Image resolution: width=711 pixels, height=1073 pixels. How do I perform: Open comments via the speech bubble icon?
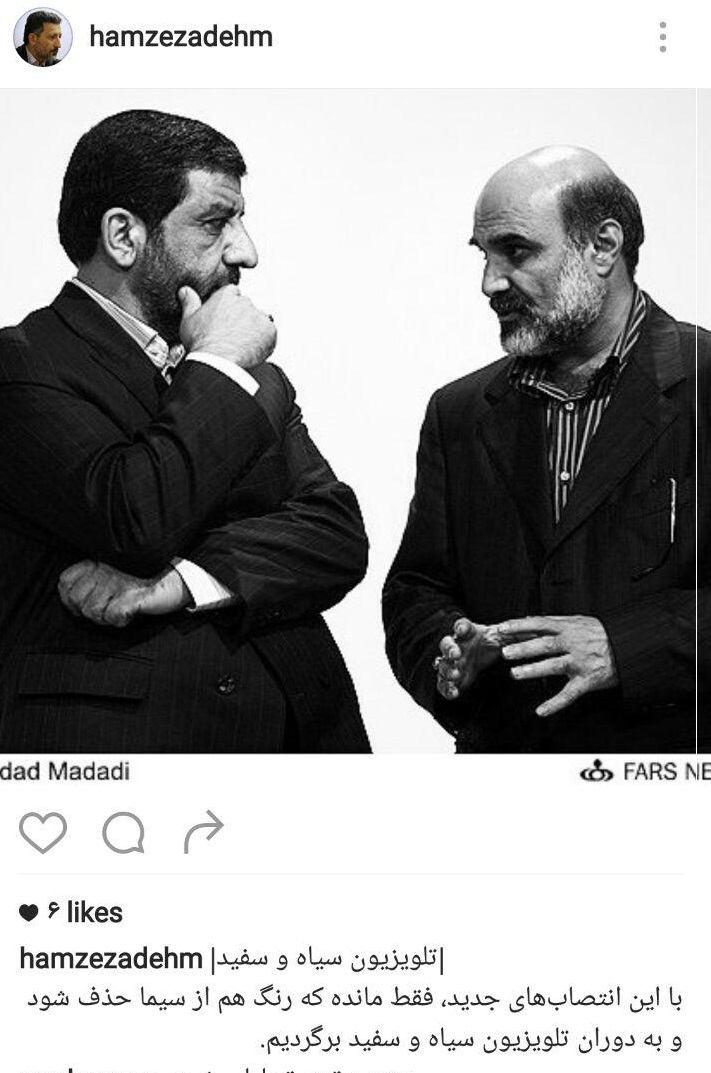[x=123, y=832]
